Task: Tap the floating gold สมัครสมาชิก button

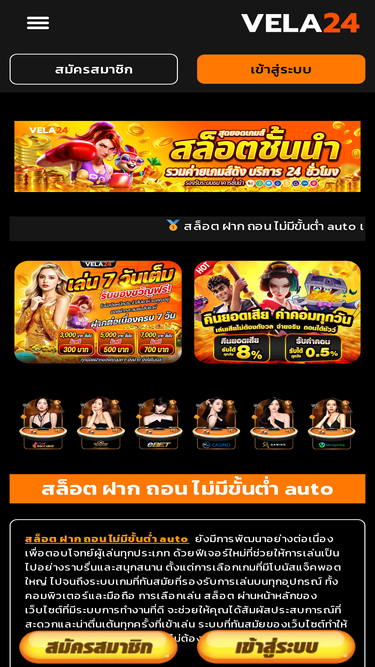Action: [98, 647]
